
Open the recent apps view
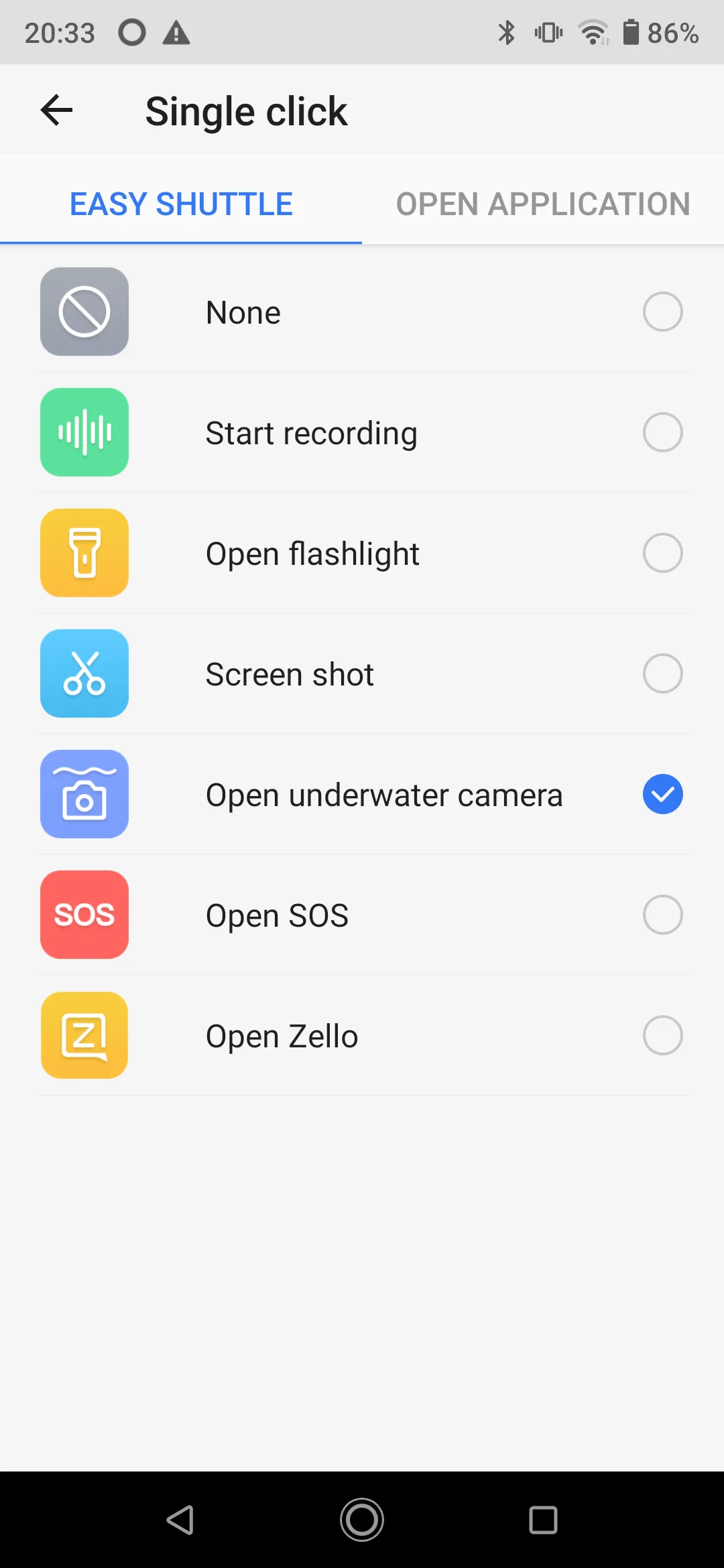click(x=543, y=1520)
